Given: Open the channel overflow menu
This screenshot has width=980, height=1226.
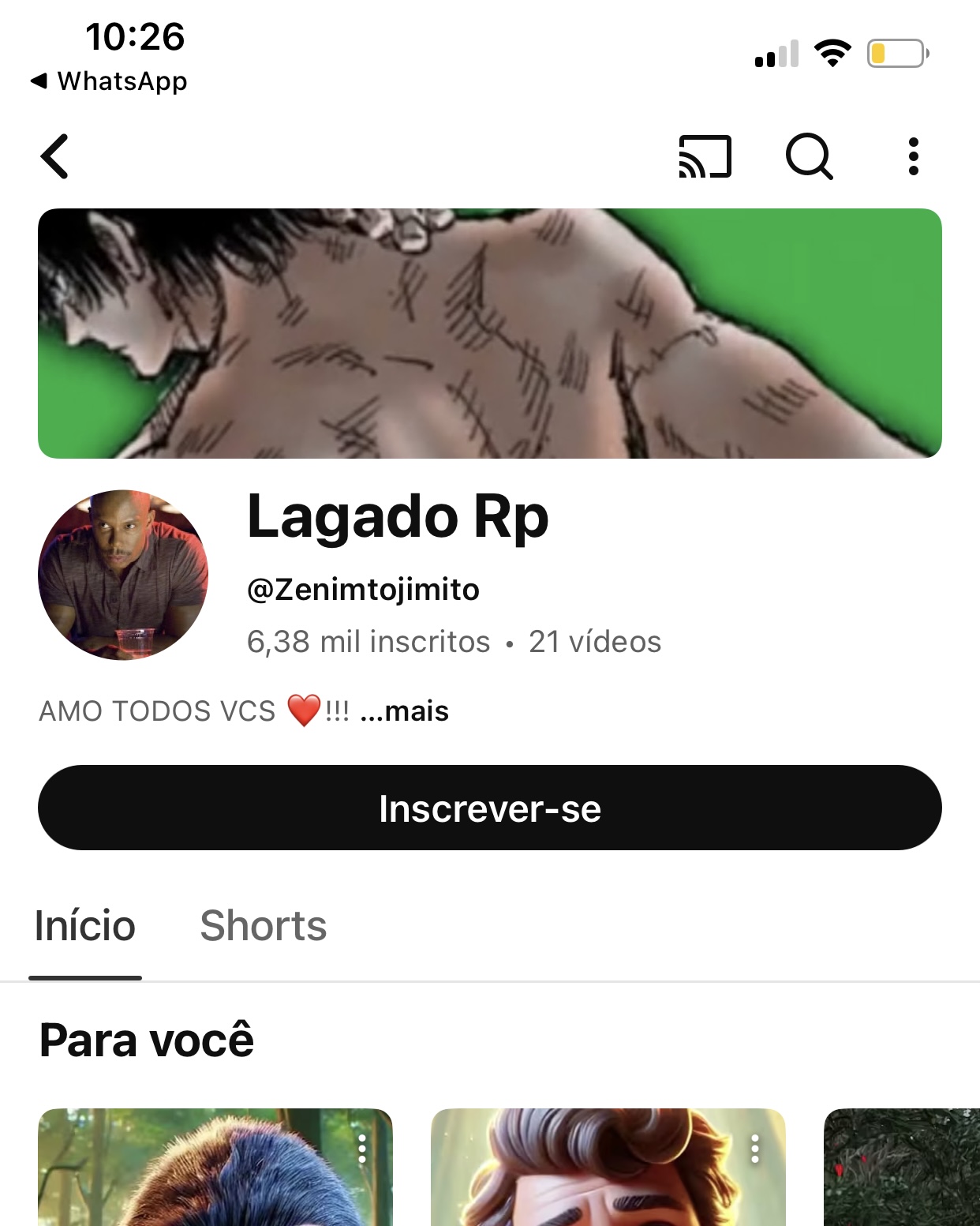Looking at the screenshot, I should [x=913, y=156].
